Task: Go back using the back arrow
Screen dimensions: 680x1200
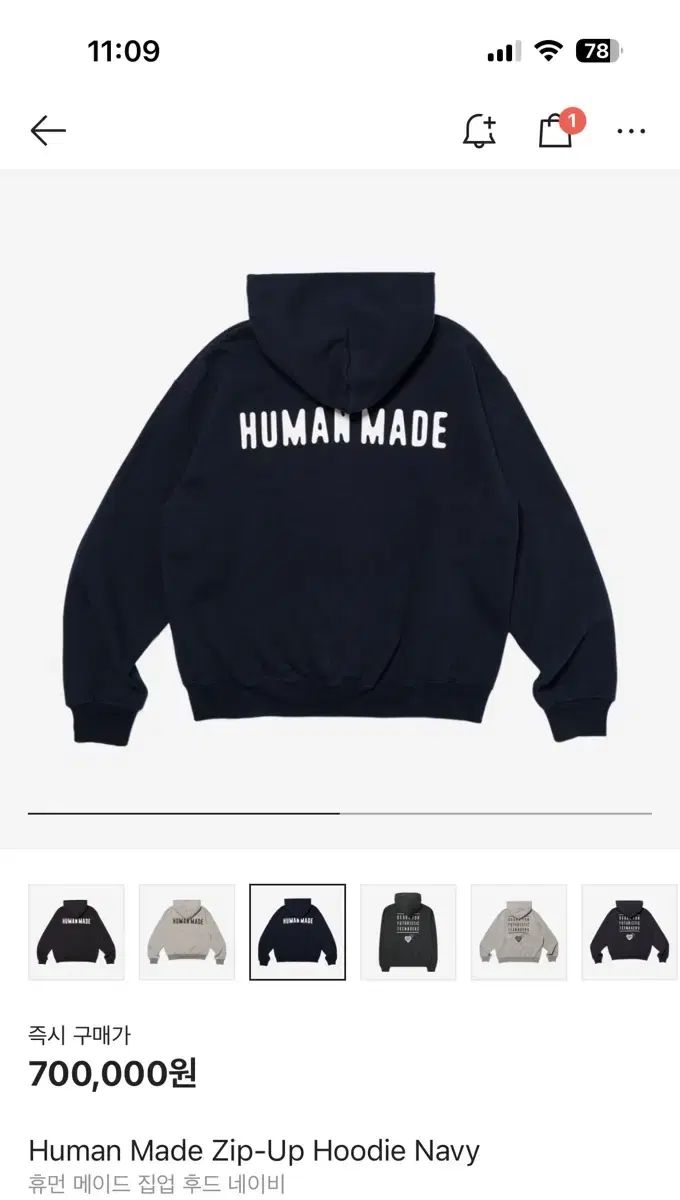Action: (x=47, y=131)
